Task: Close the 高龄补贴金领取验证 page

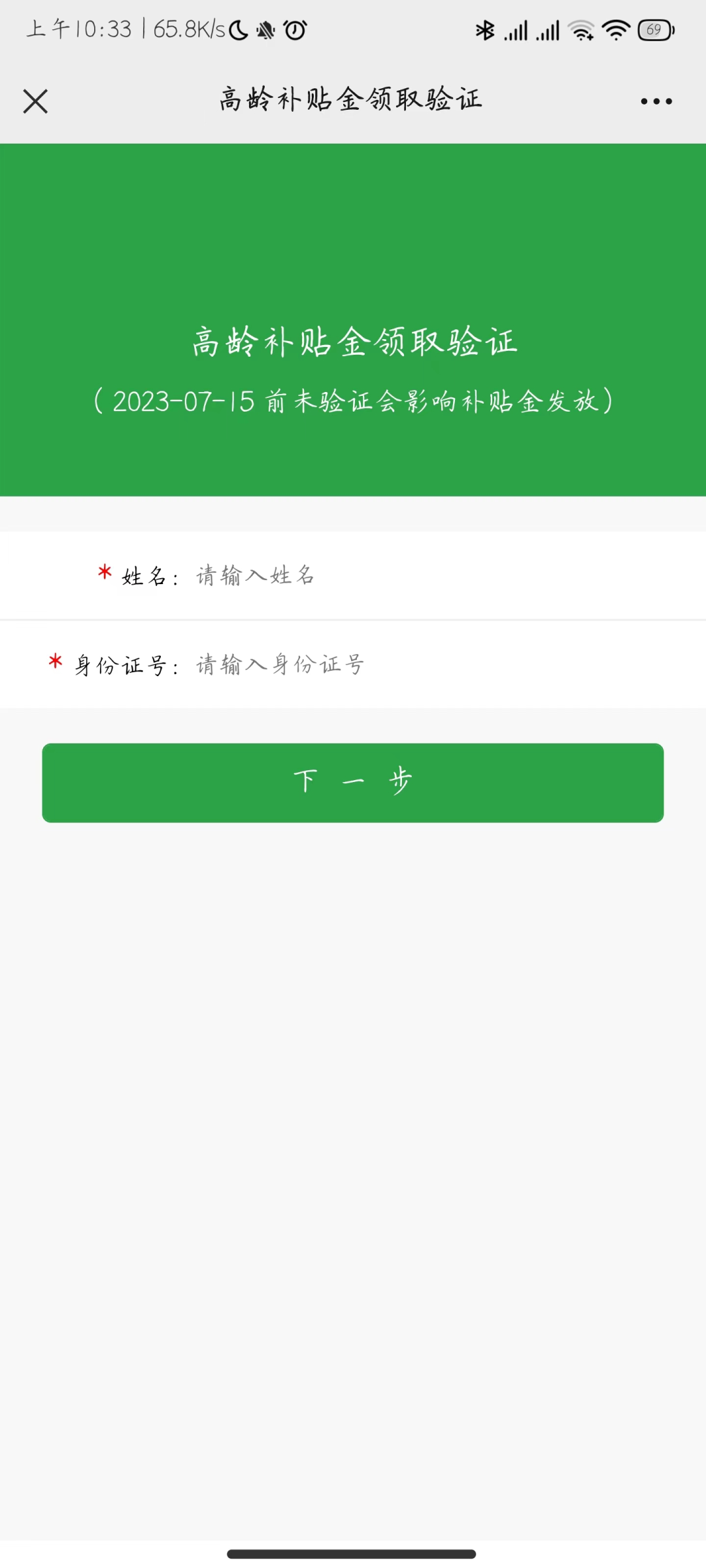Action: point(35,101)
